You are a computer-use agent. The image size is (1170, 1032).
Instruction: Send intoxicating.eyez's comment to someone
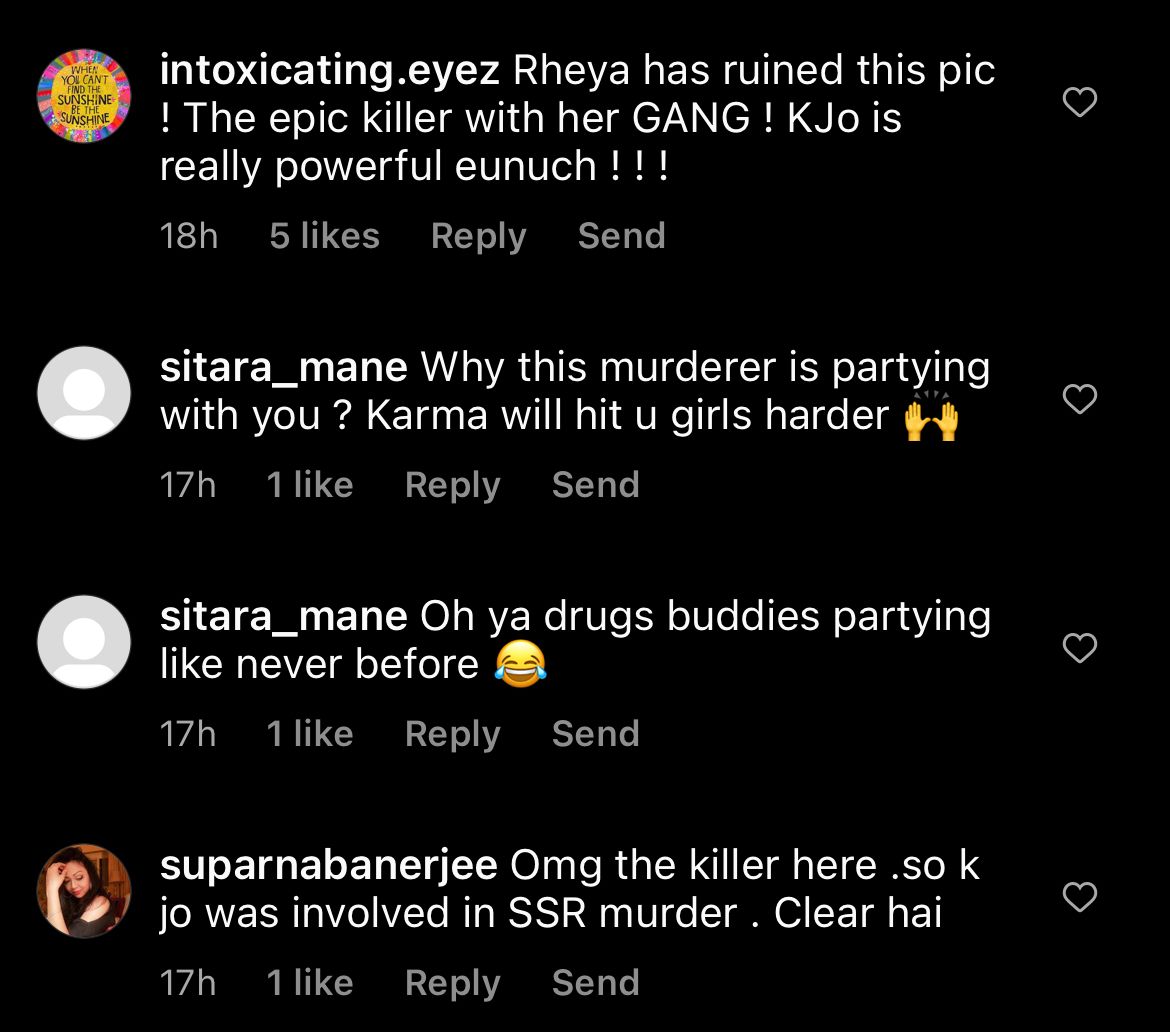(621, 236)
